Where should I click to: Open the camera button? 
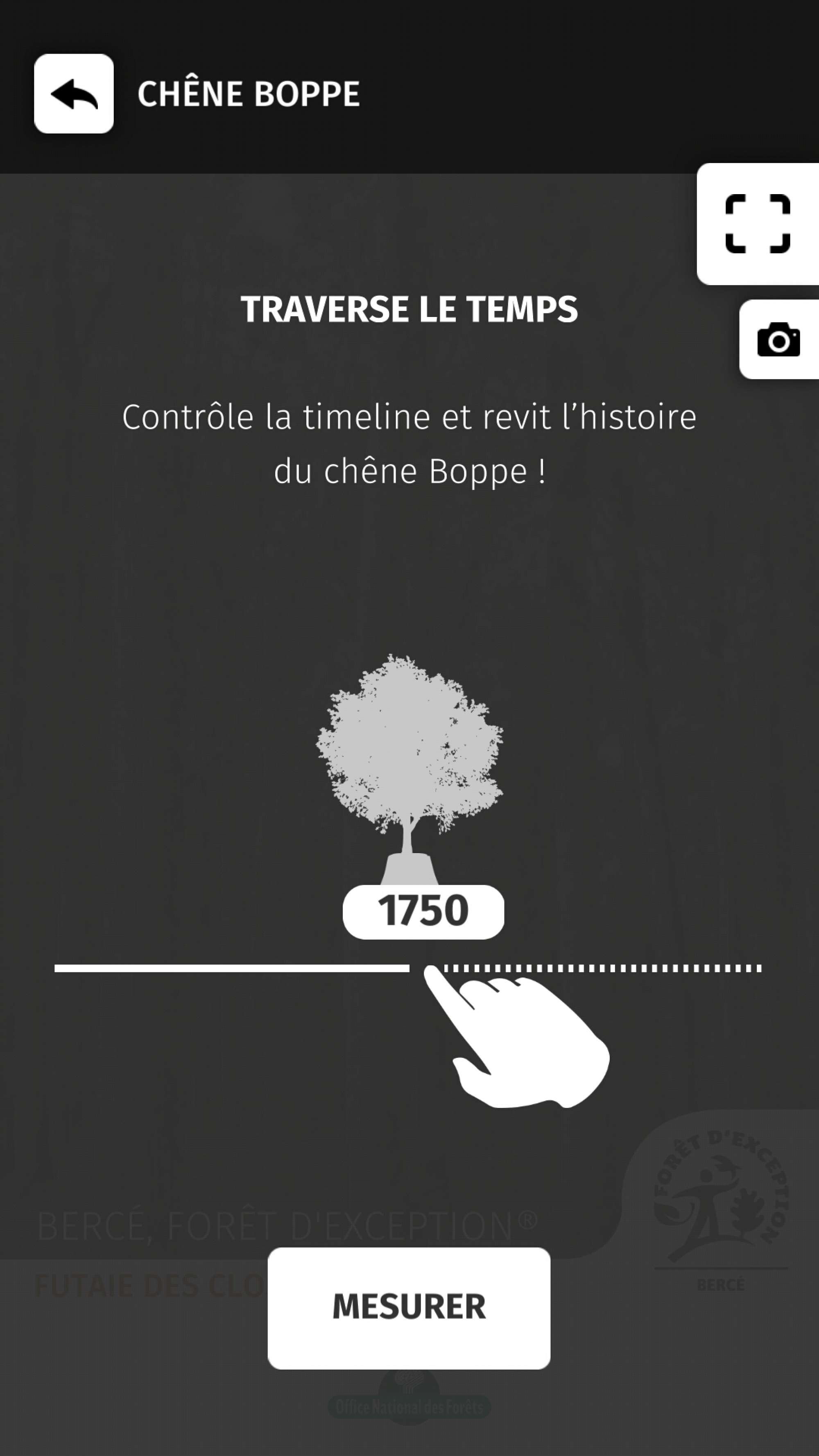click(x=778, y=340)
